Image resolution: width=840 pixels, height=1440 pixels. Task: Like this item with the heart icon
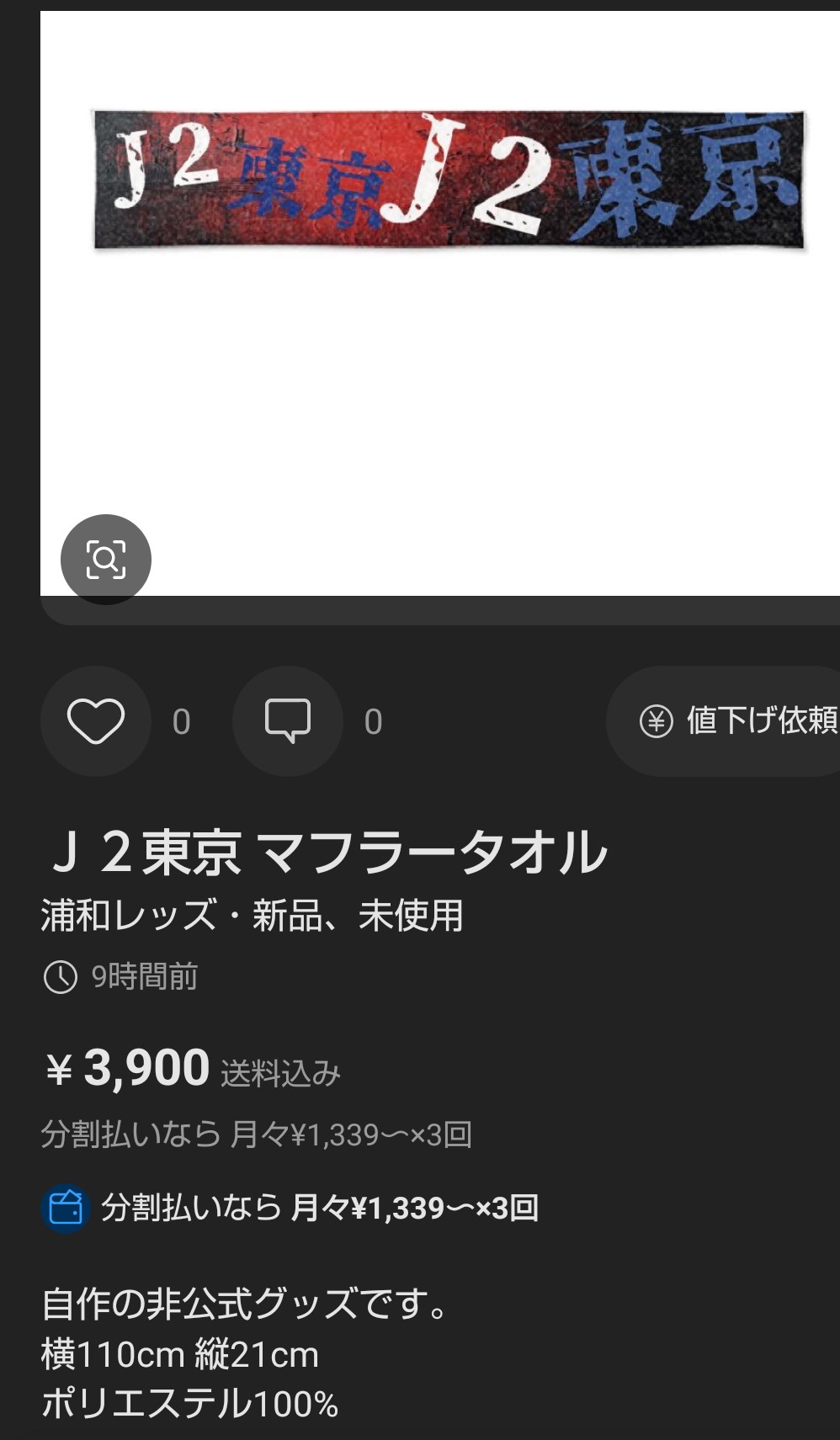[x=96, y=721]
